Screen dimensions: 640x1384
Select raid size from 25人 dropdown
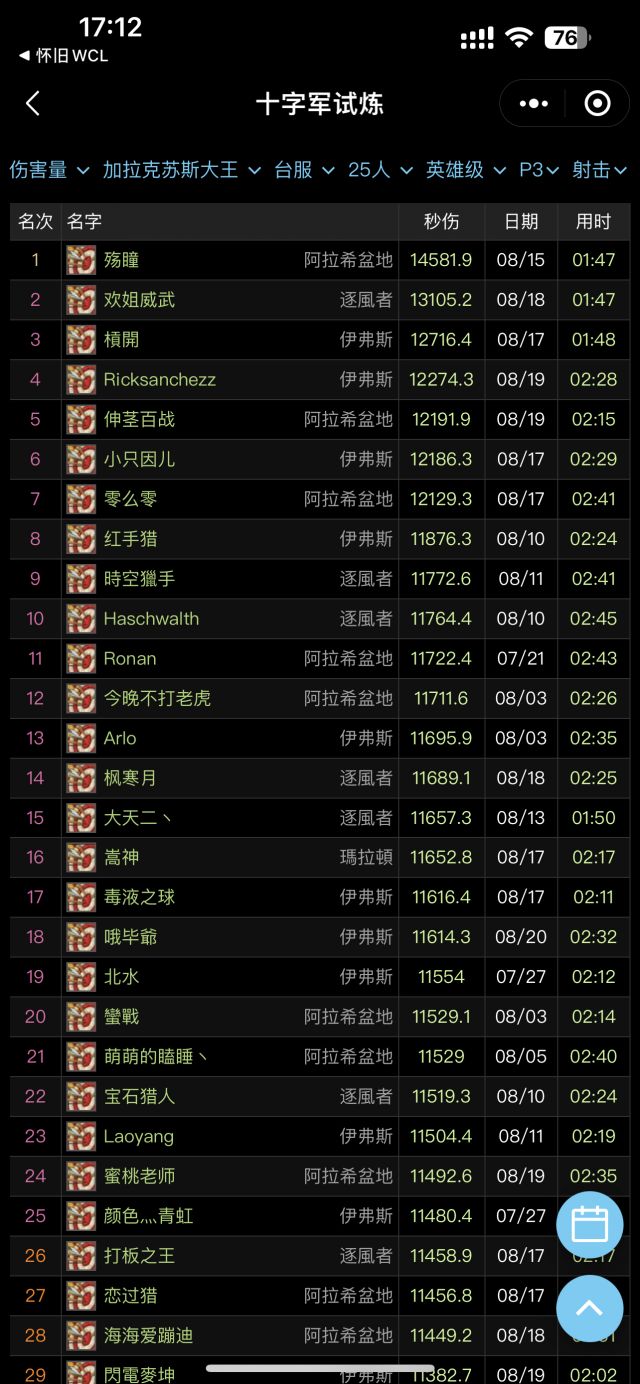pyautogui.click(x=380, y=170)
